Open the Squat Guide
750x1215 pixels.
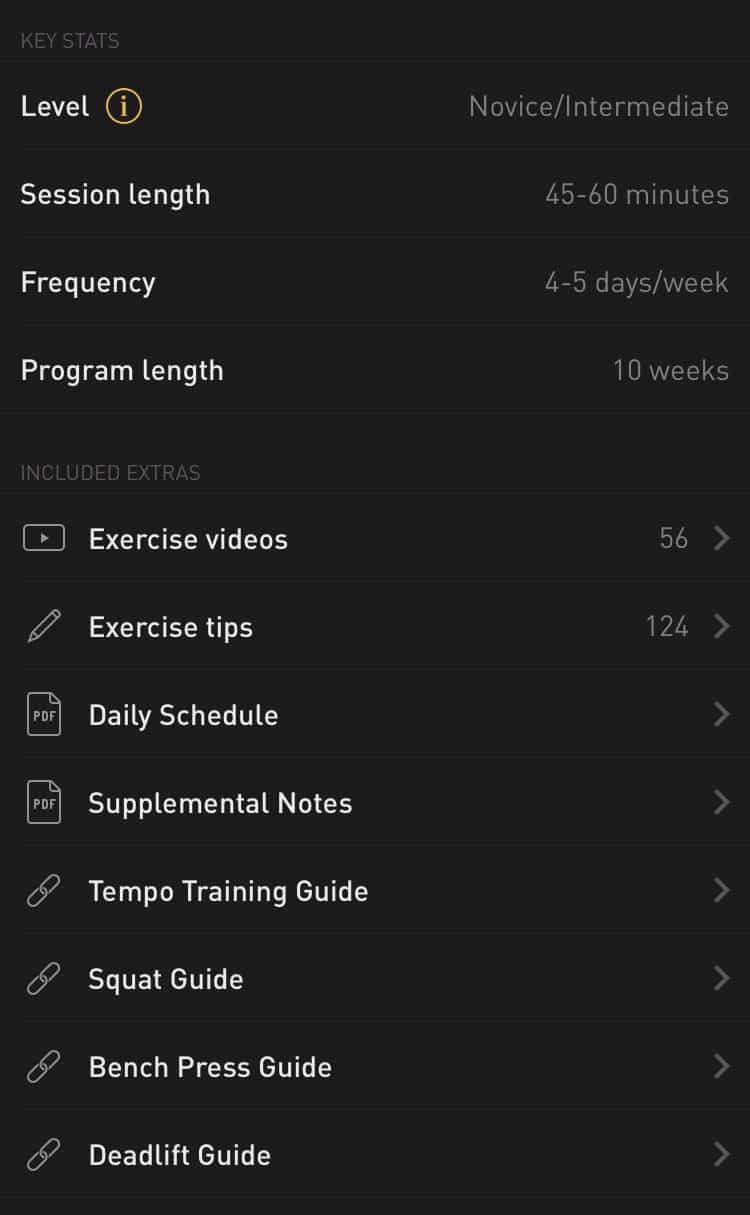pos(375,979)
